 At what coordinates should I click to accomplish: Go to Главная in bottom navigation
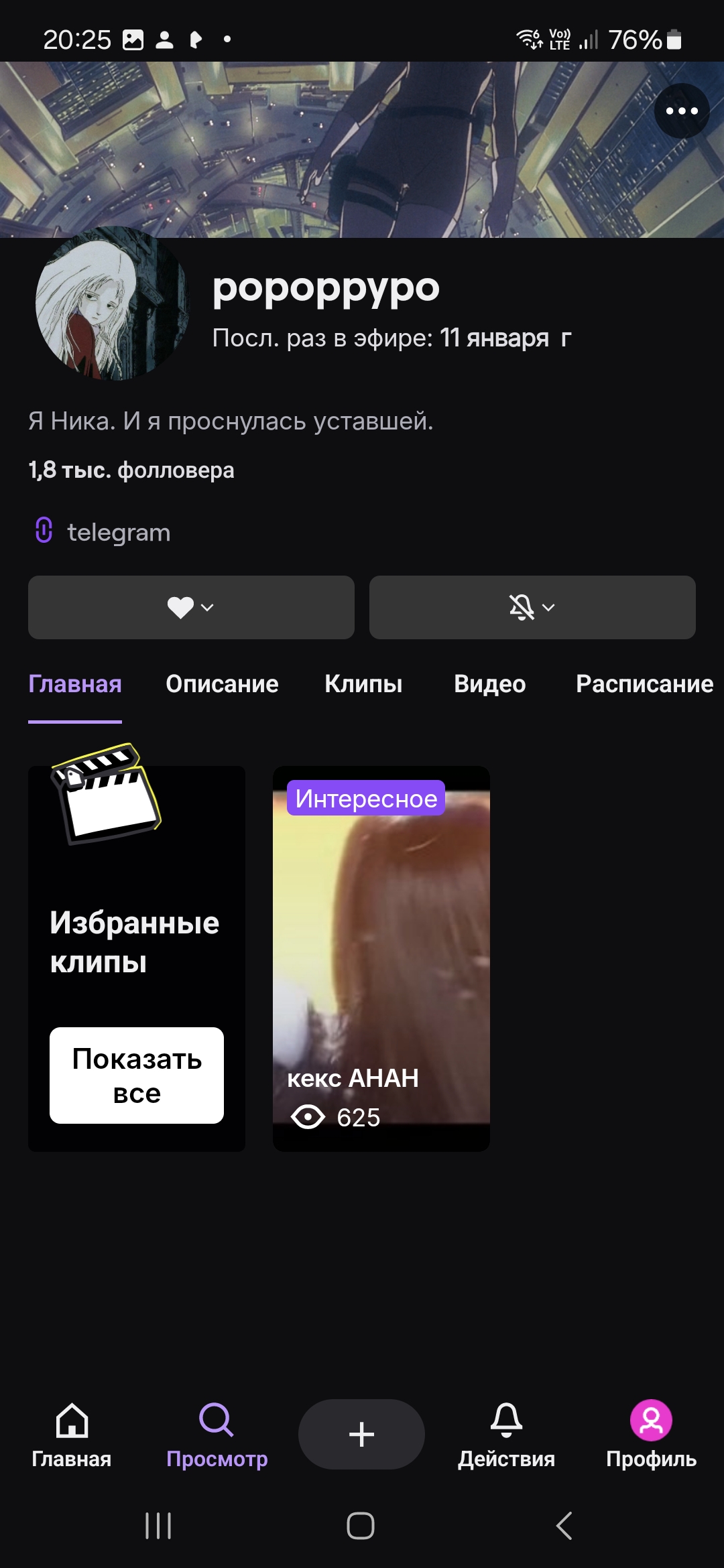click(x=72, y=1435)
